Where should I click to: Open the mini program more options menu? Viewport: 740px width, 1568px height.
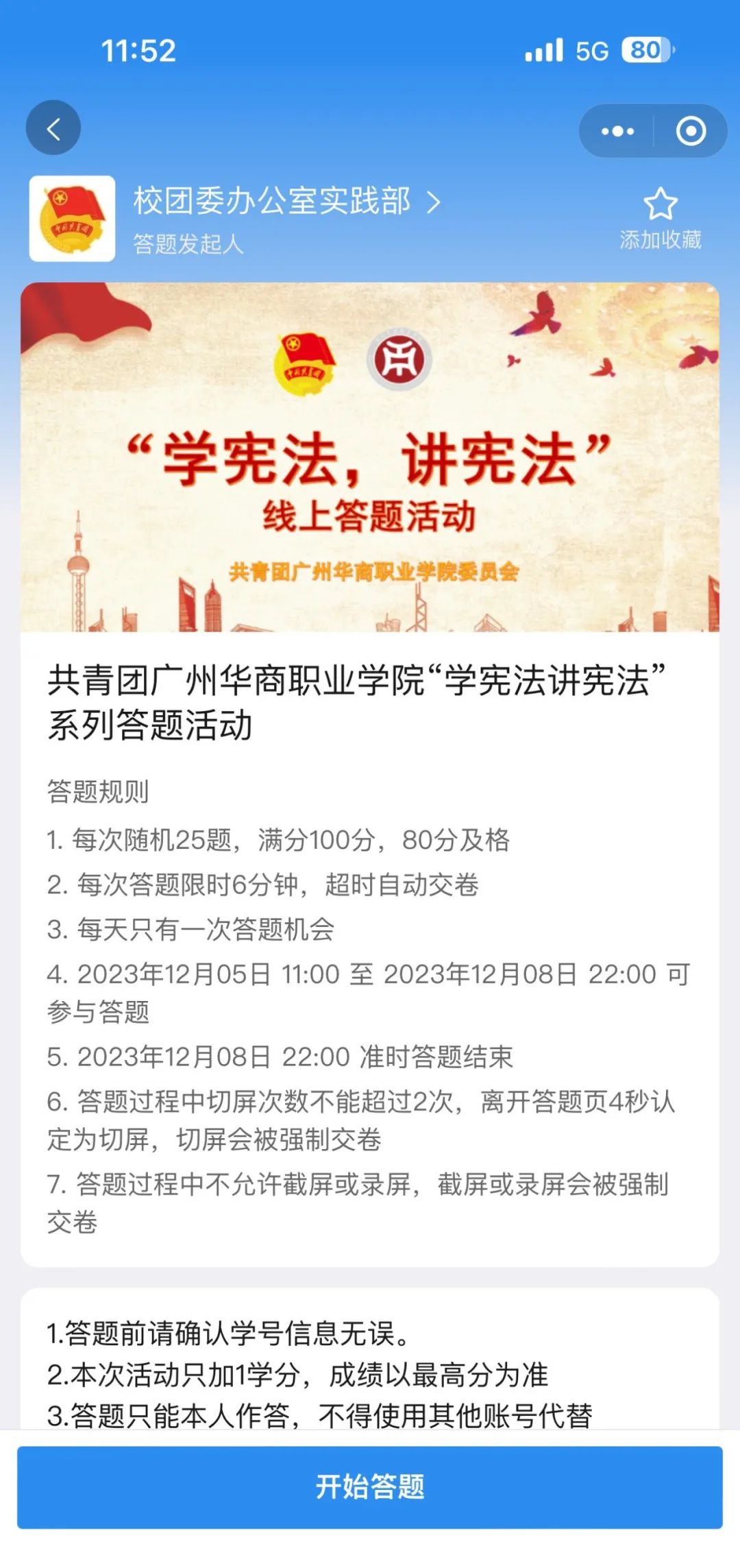617,131
